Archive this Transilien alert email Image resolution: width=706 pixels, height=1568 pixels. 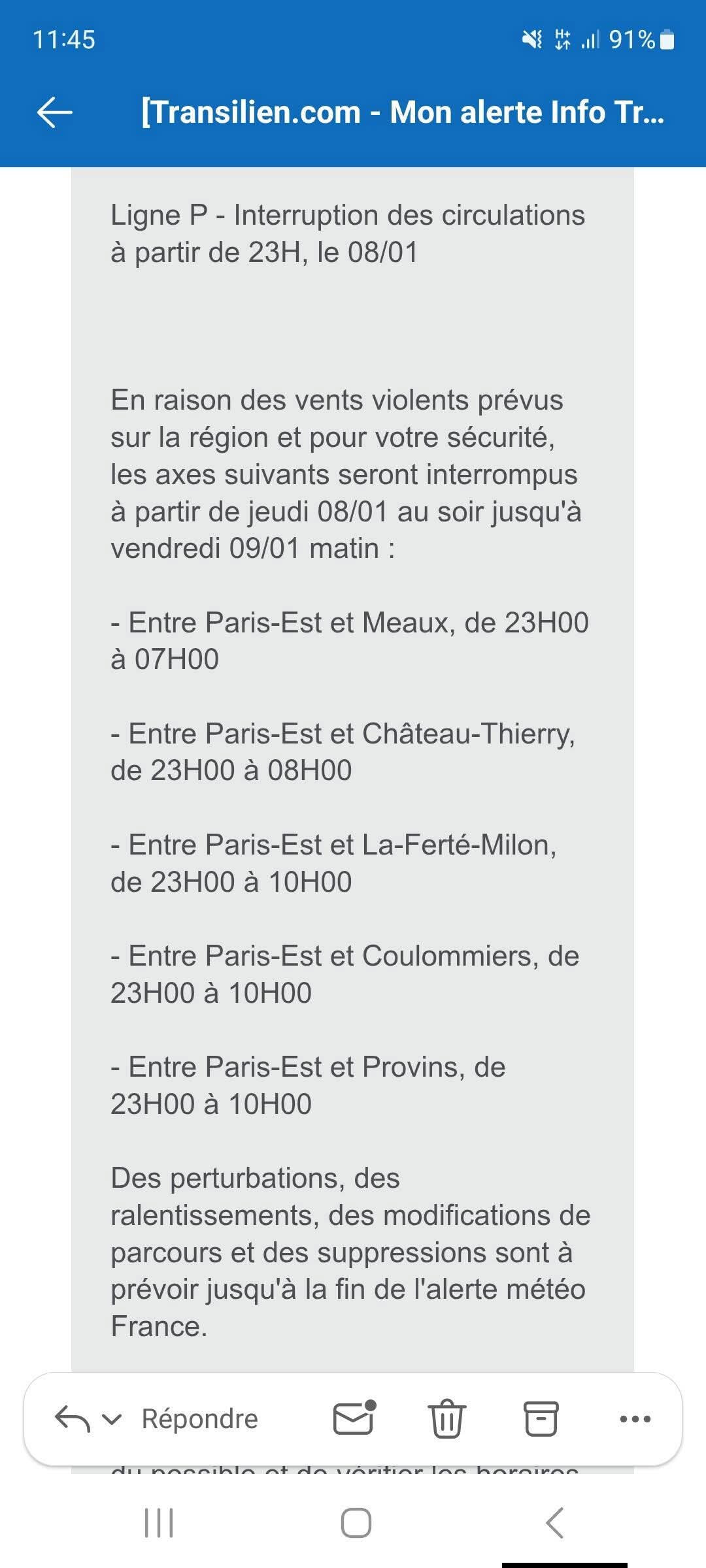tap(541, 1418)
